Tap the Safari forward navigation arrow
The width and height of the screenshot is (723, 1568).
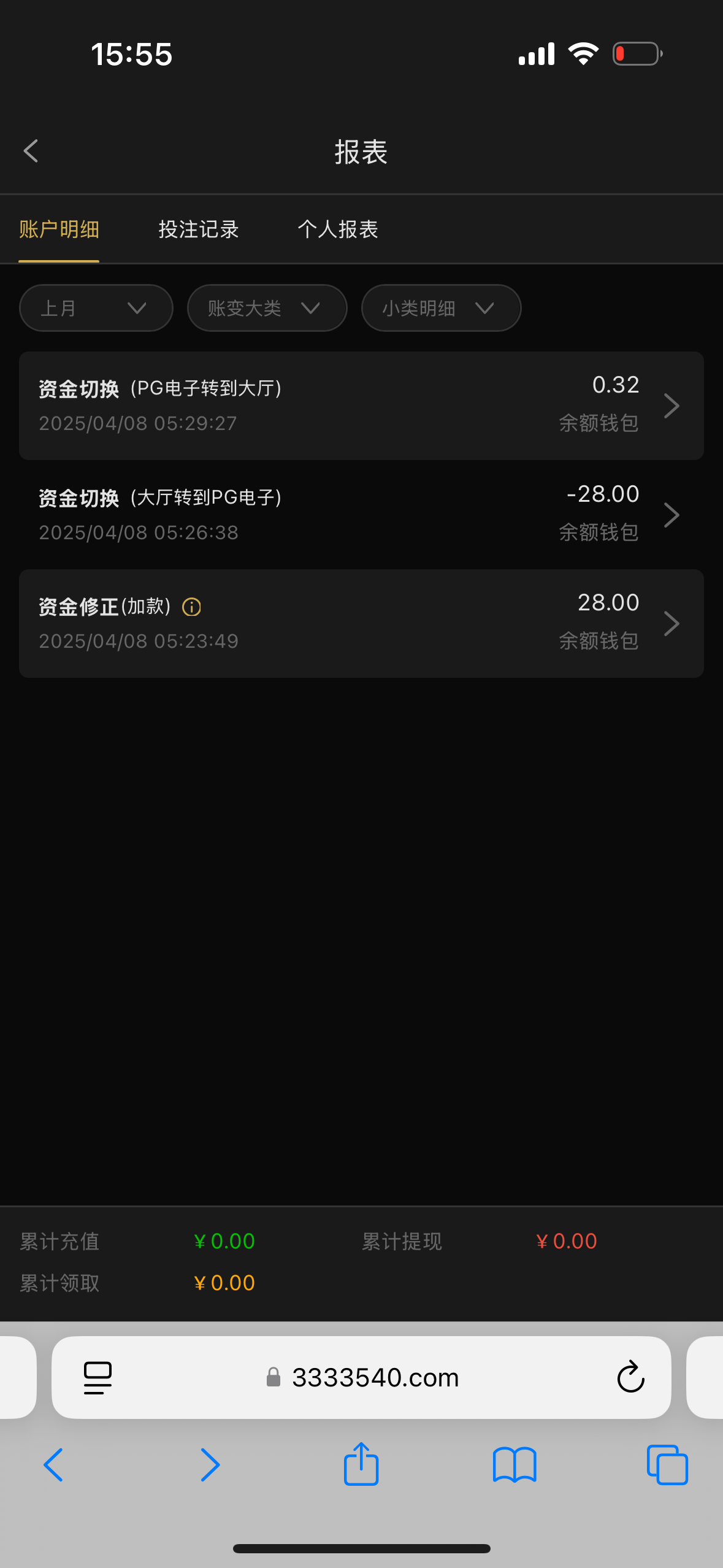click(x=210, y=1464)
